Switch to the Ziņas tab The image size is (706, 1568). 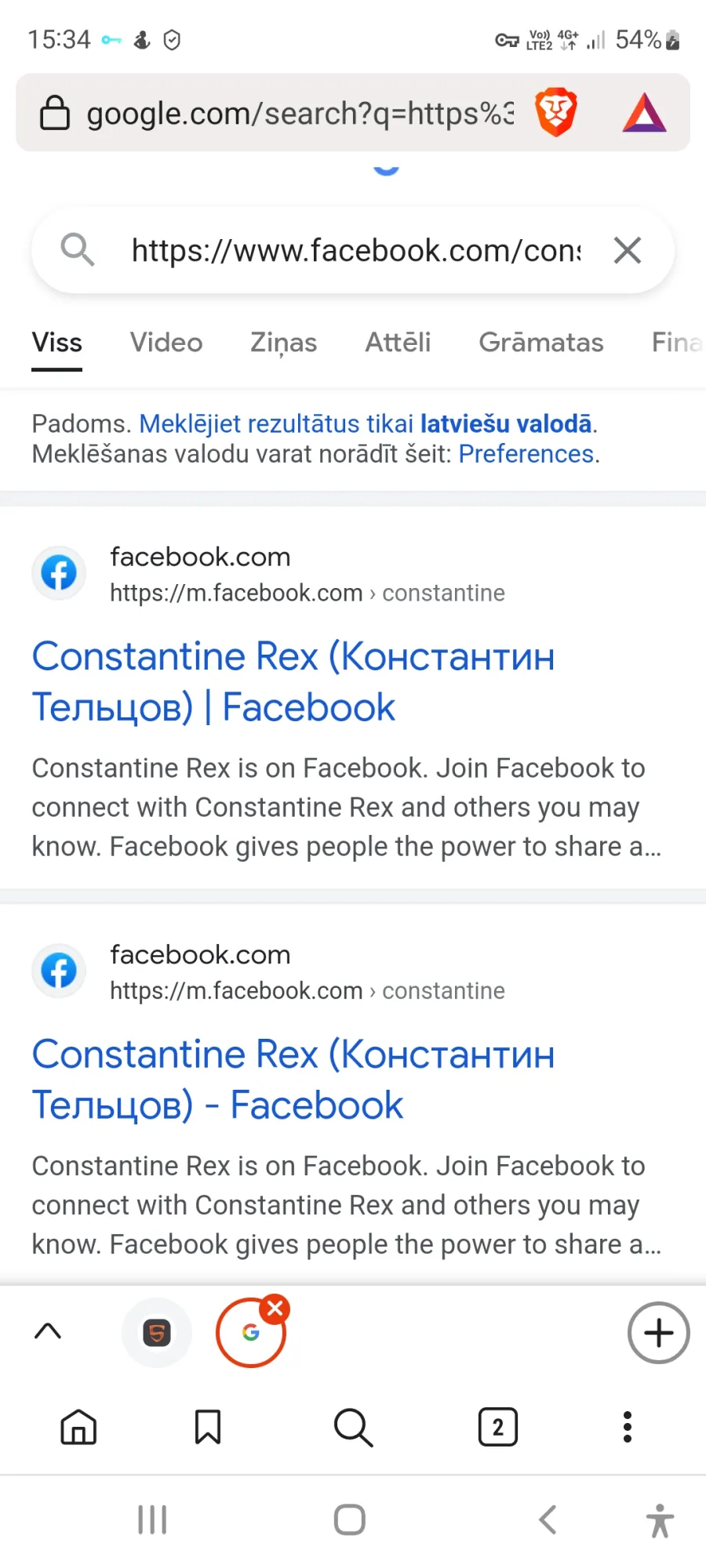(x=284, y=343)
